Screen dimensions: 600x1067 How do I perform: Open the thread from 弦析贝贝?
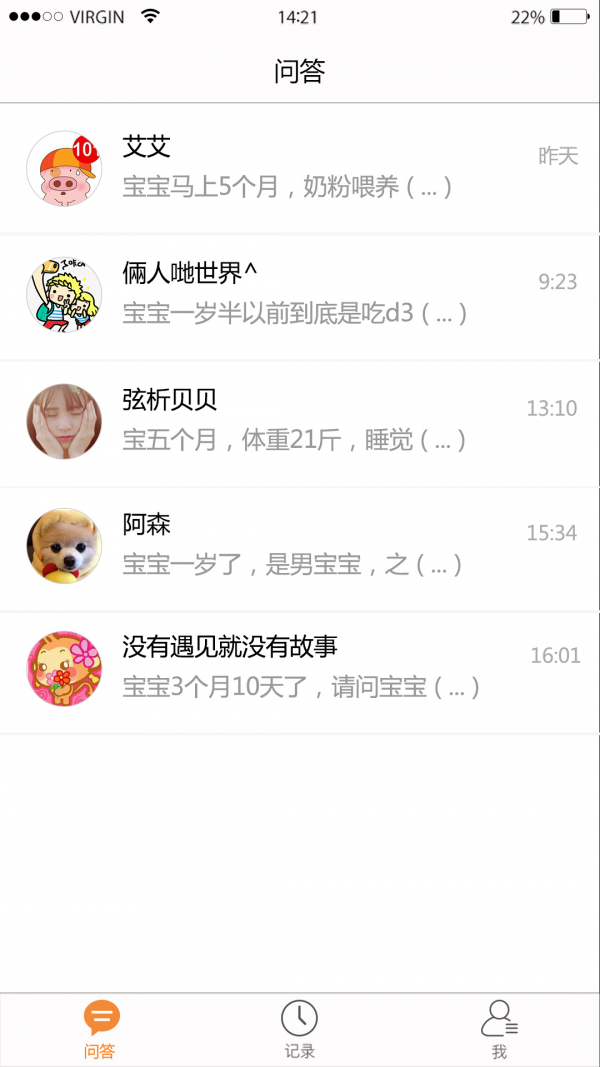pos(300,421)
